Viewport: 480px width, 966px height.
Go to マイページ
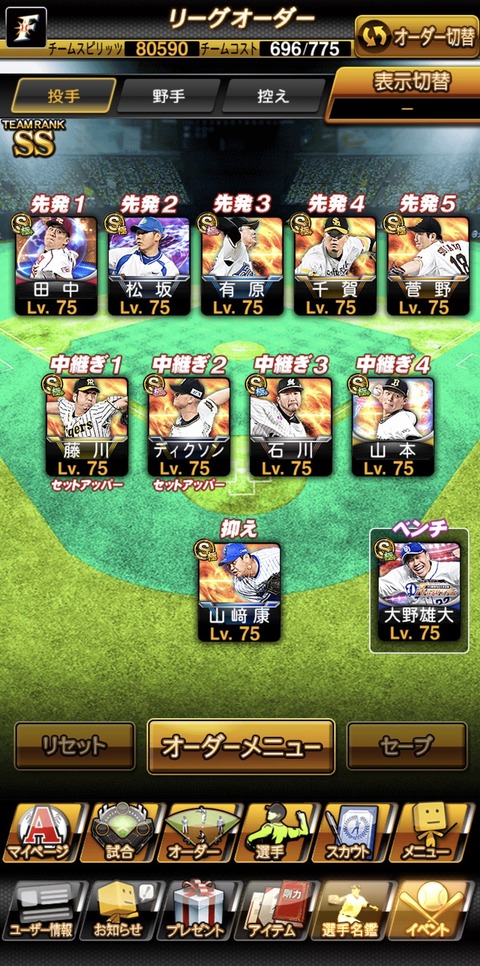pos(41,832)
